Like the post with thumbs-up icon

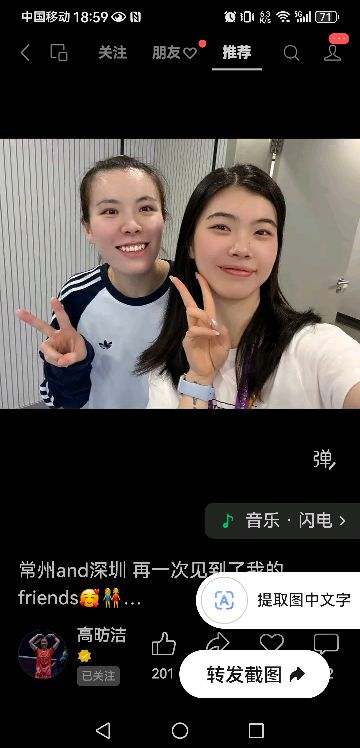pos(164,644)
